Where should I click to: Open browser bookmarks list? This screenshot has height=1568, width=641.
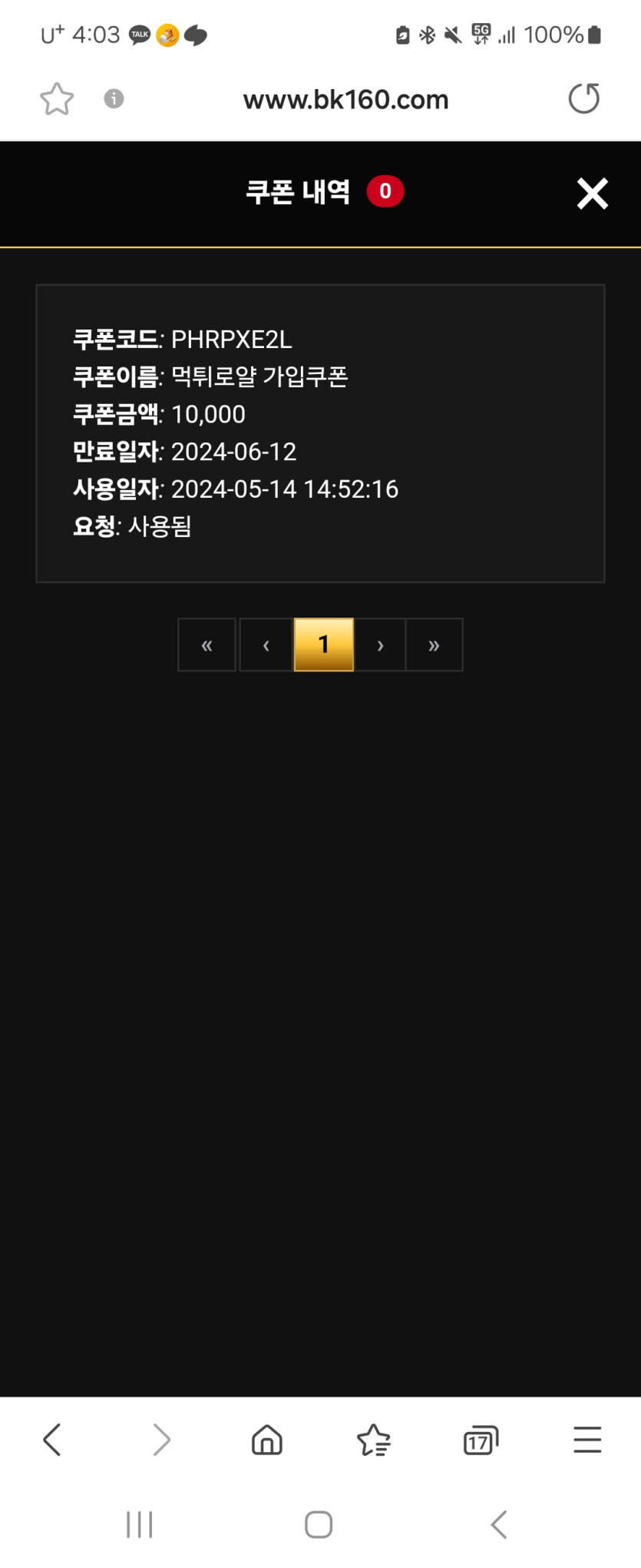coord(374,1440)
